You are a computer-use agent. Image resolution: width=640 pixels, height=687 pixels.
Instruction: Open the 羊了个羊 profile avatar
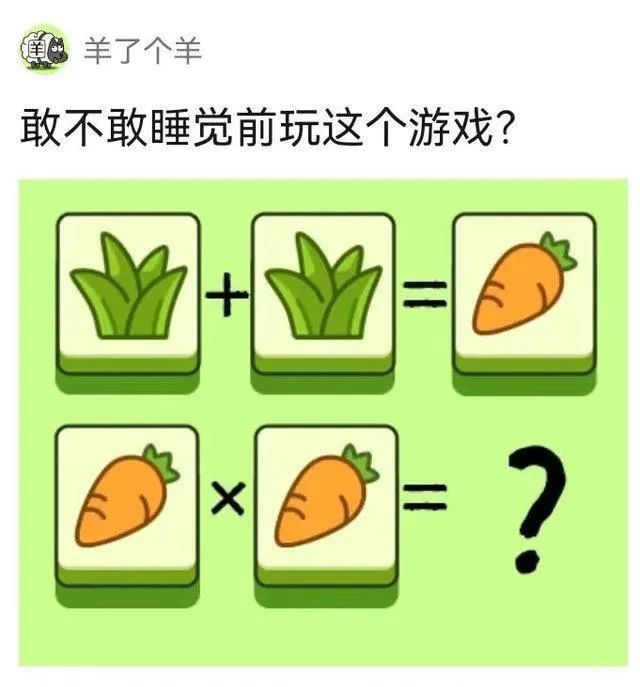click(44, 48)
